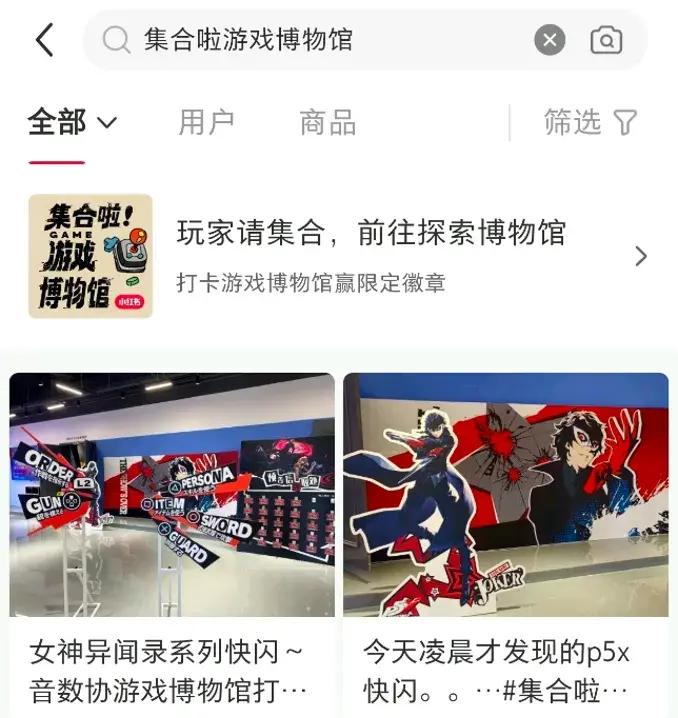The width and height of the screenshot is (678, 718).
Task: Switch to the 商品 tab
Action: 327,123
